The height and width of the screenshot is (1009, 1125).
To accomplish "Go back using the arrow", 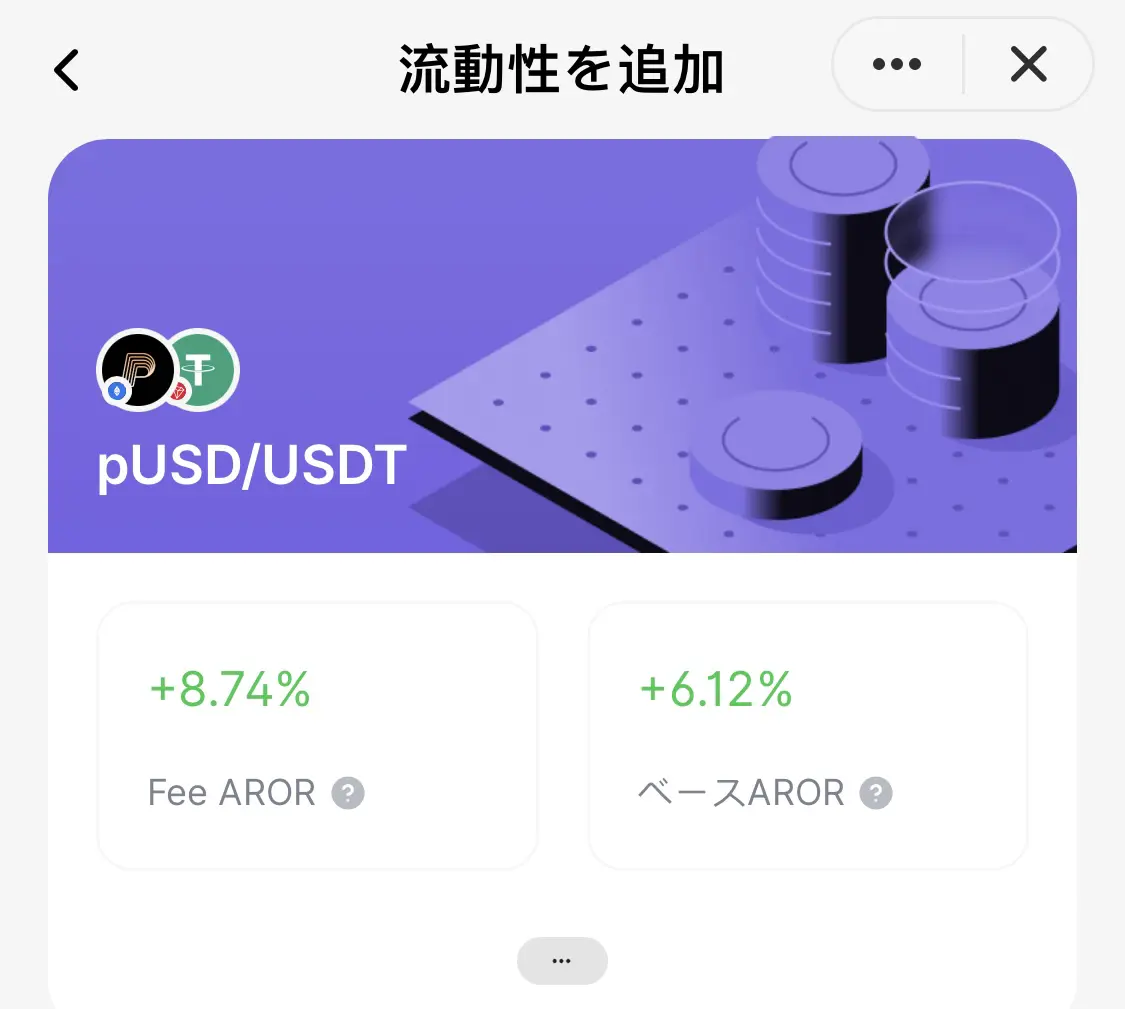I will tap(66, 69).
